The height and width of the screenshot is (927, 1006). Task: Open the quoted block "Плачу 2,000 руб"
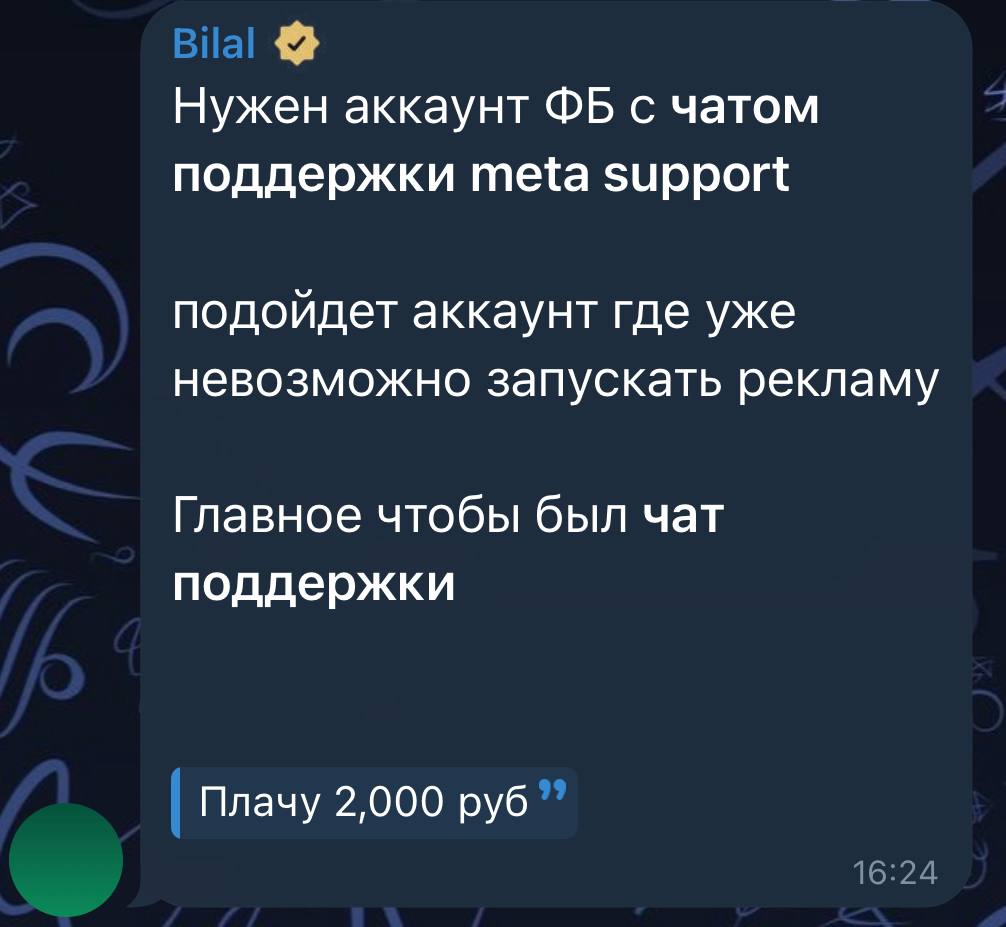372,802
